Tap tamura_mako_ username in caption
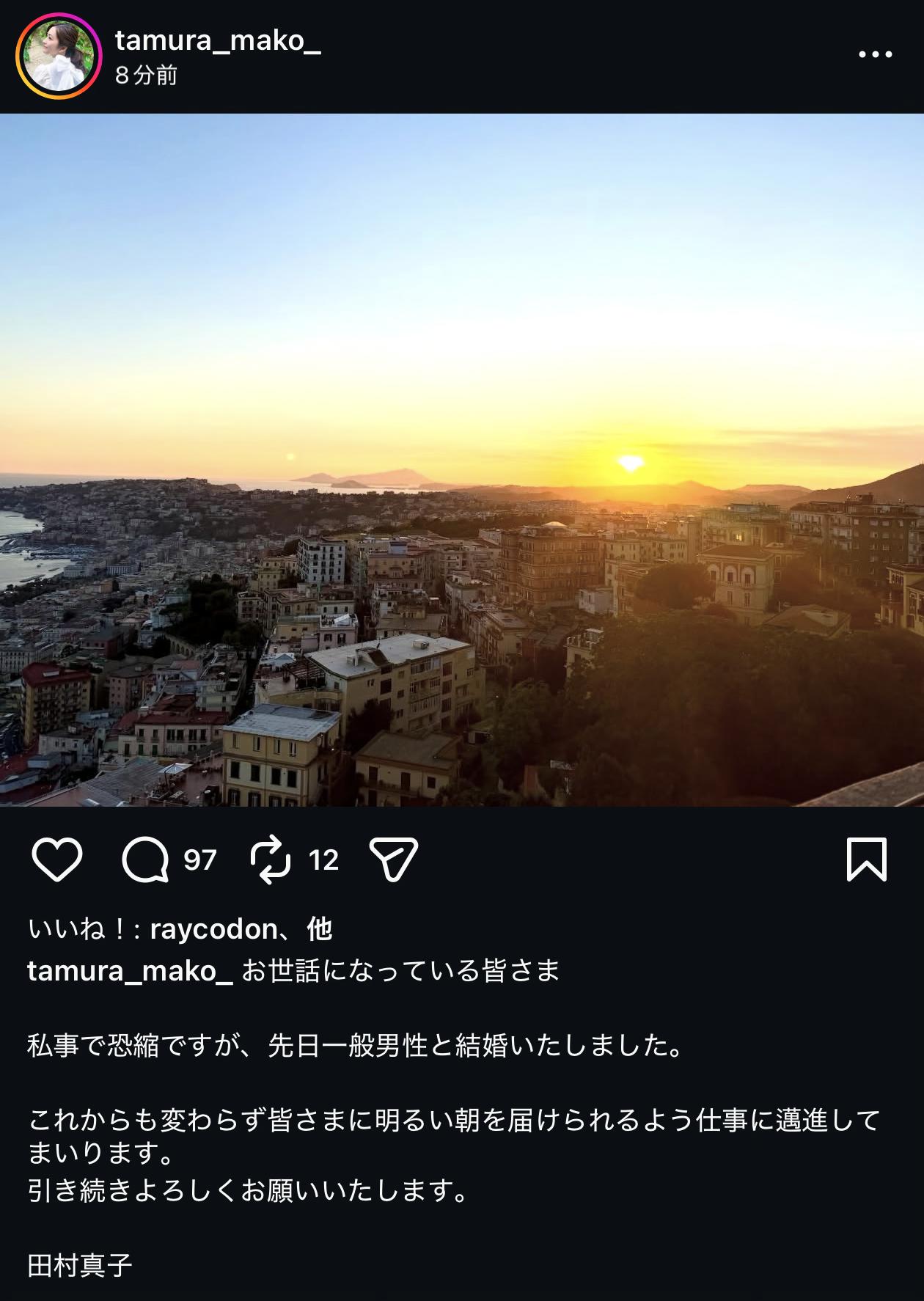 click(130, 970)
